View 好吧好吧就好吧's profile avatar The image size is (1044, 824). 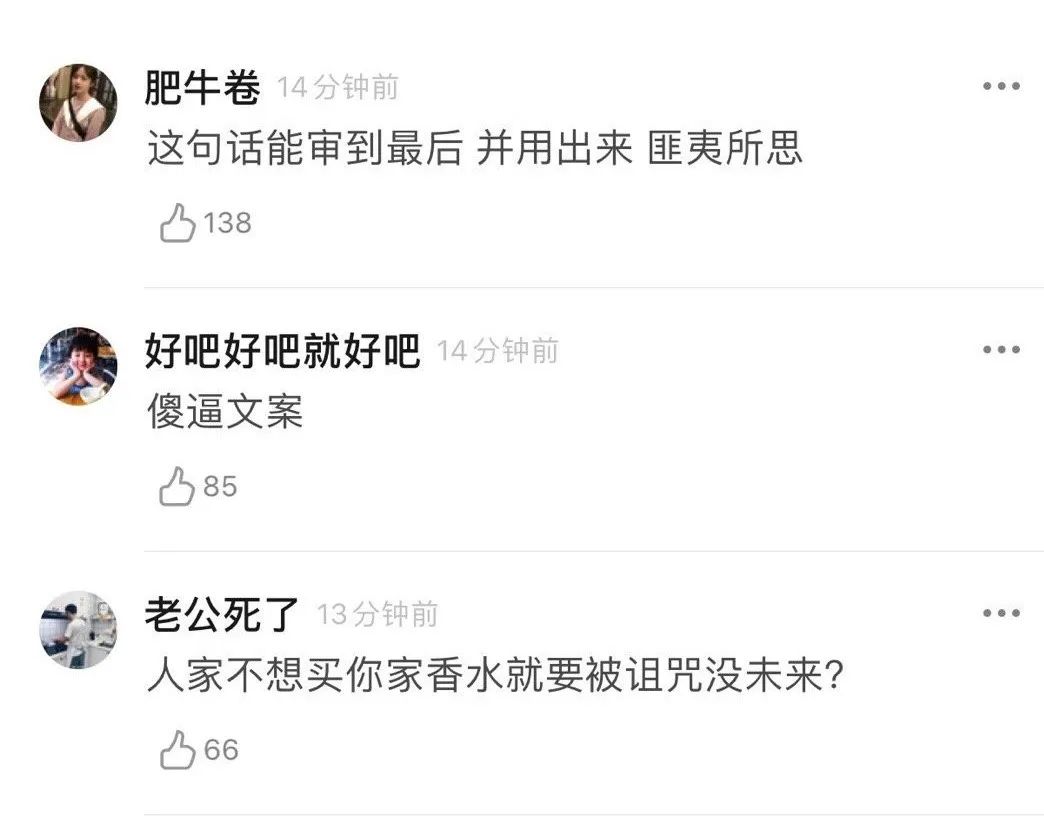coord(78,366)
